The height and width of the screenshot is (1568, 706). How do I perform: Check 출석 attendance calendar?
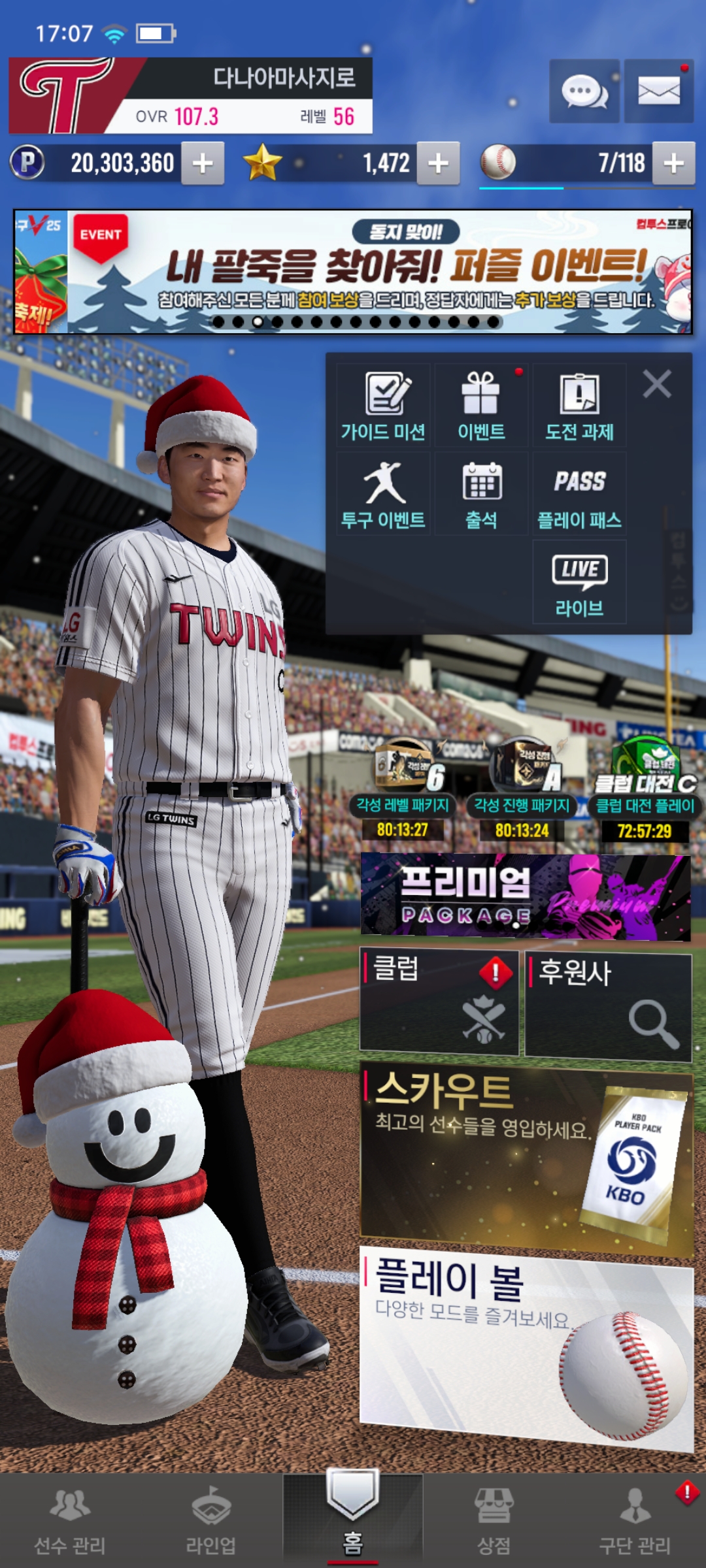(481, 495)
